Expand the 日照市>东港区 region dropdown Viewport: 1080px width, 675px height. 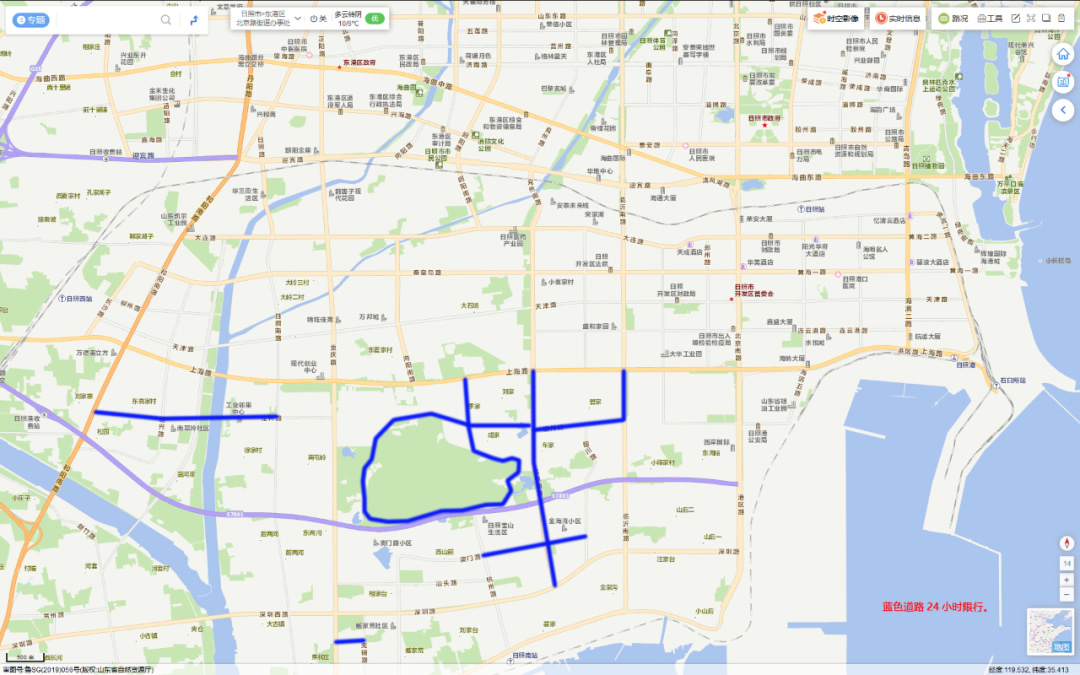coord(297,18)
